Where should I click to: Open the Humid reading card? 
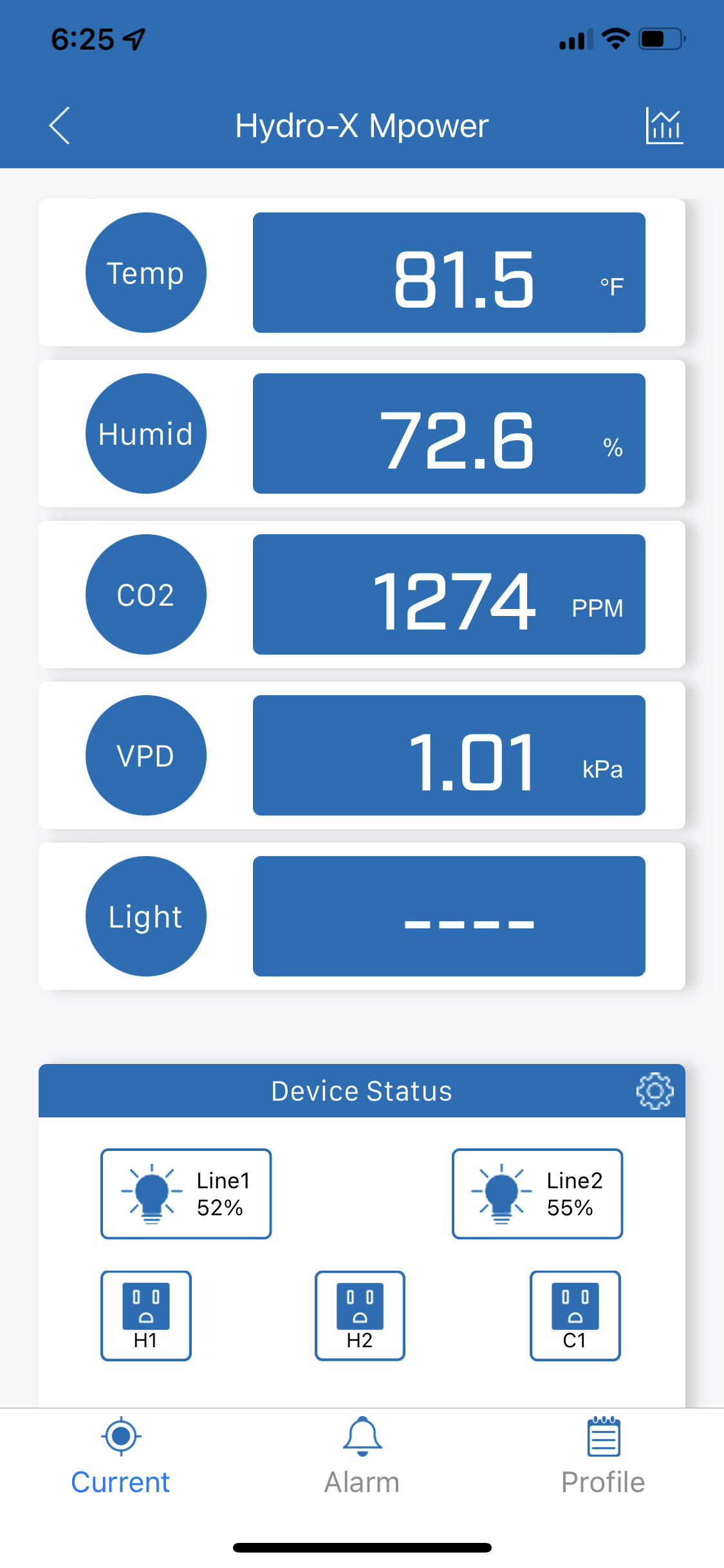point(362,433)
